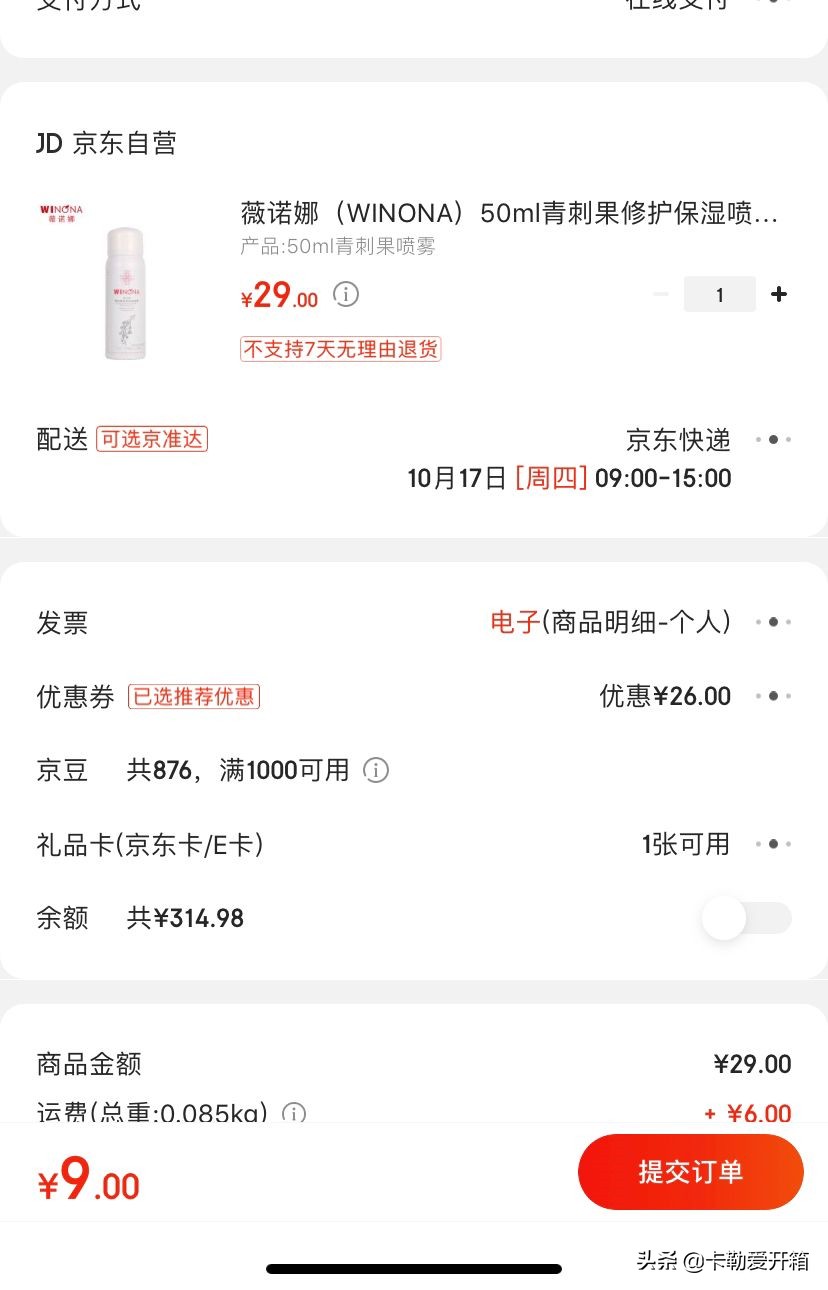
Task: Expand 京东快递 delivery options
Action: pos(772,440)
